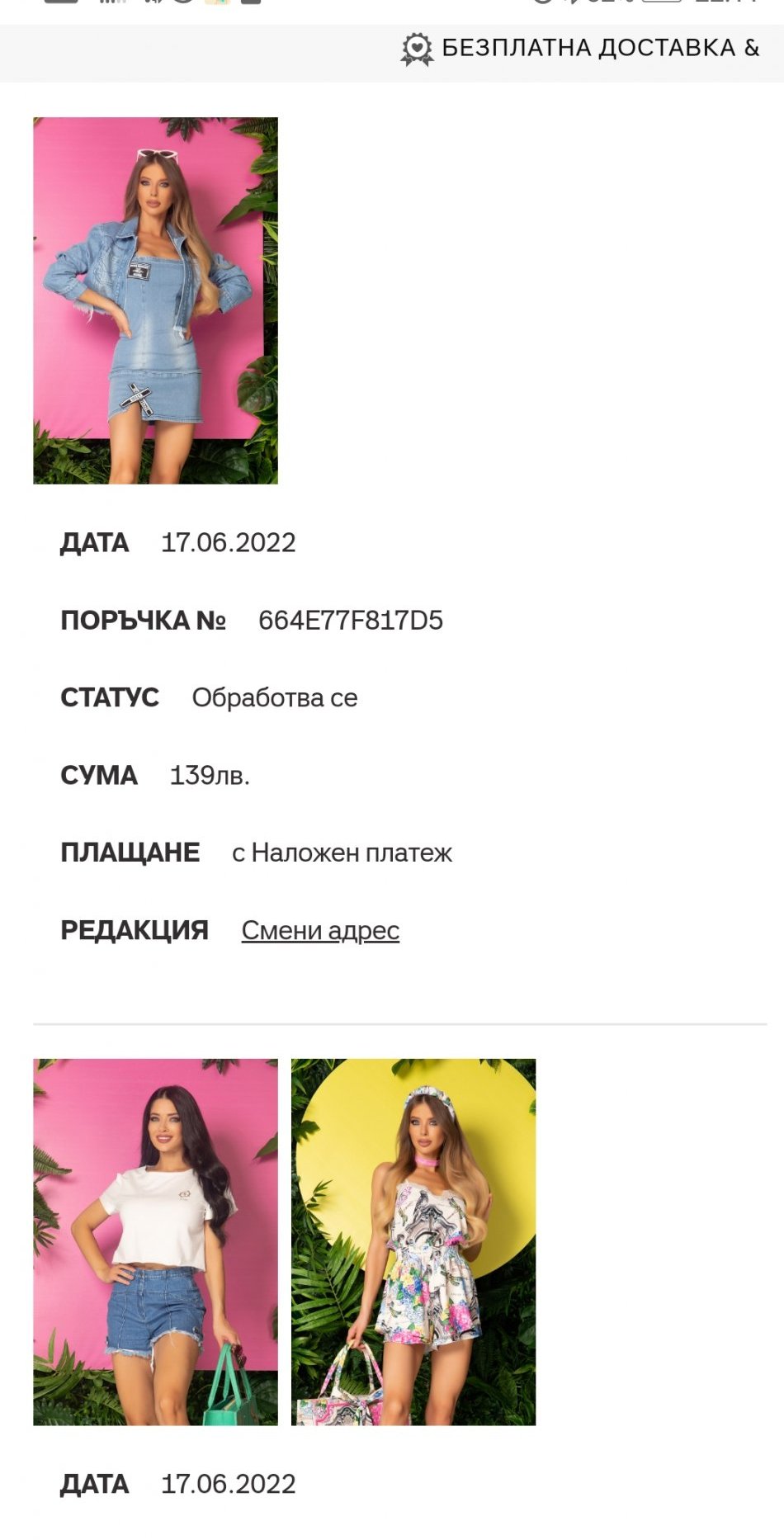This screenshot has width=784, height=1540.
Task: Open the floral romper product image
Action: point(413,1241)
